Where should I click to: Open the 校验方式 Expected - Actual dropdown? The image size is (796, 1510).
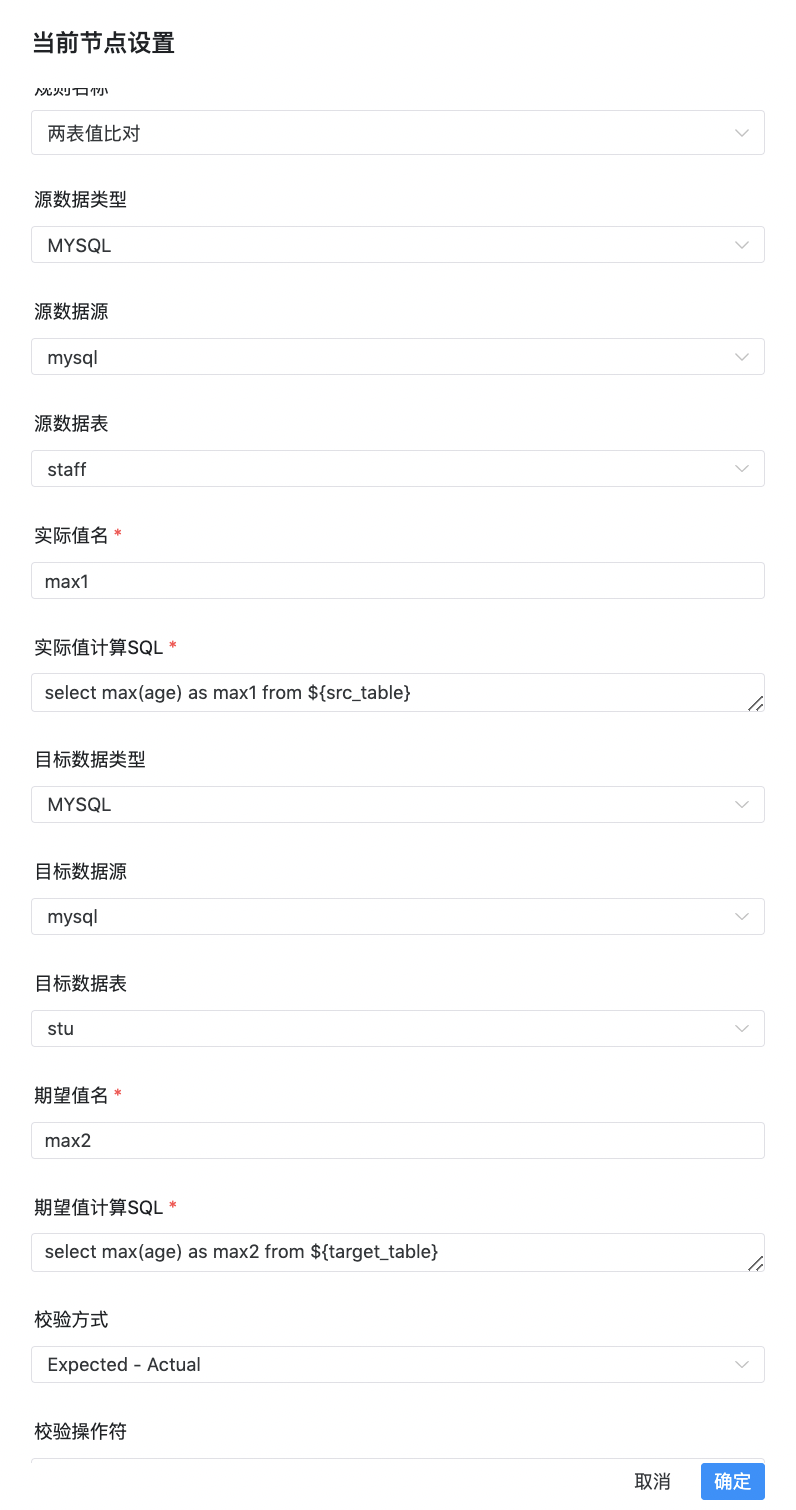click(x=398, y=1365)
